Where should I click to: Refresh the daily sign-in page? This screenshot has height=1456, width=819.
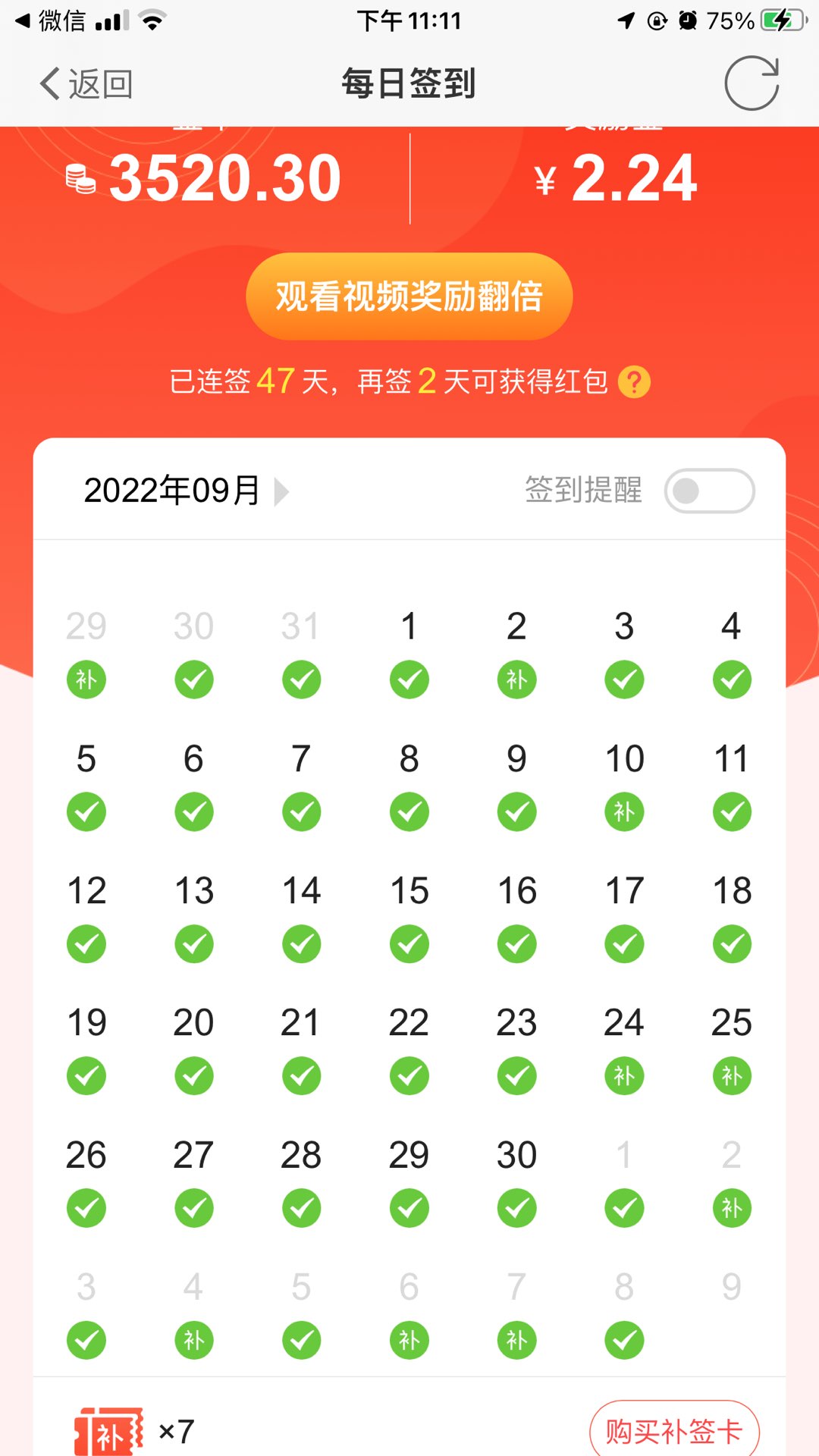(x=751, y=83)
